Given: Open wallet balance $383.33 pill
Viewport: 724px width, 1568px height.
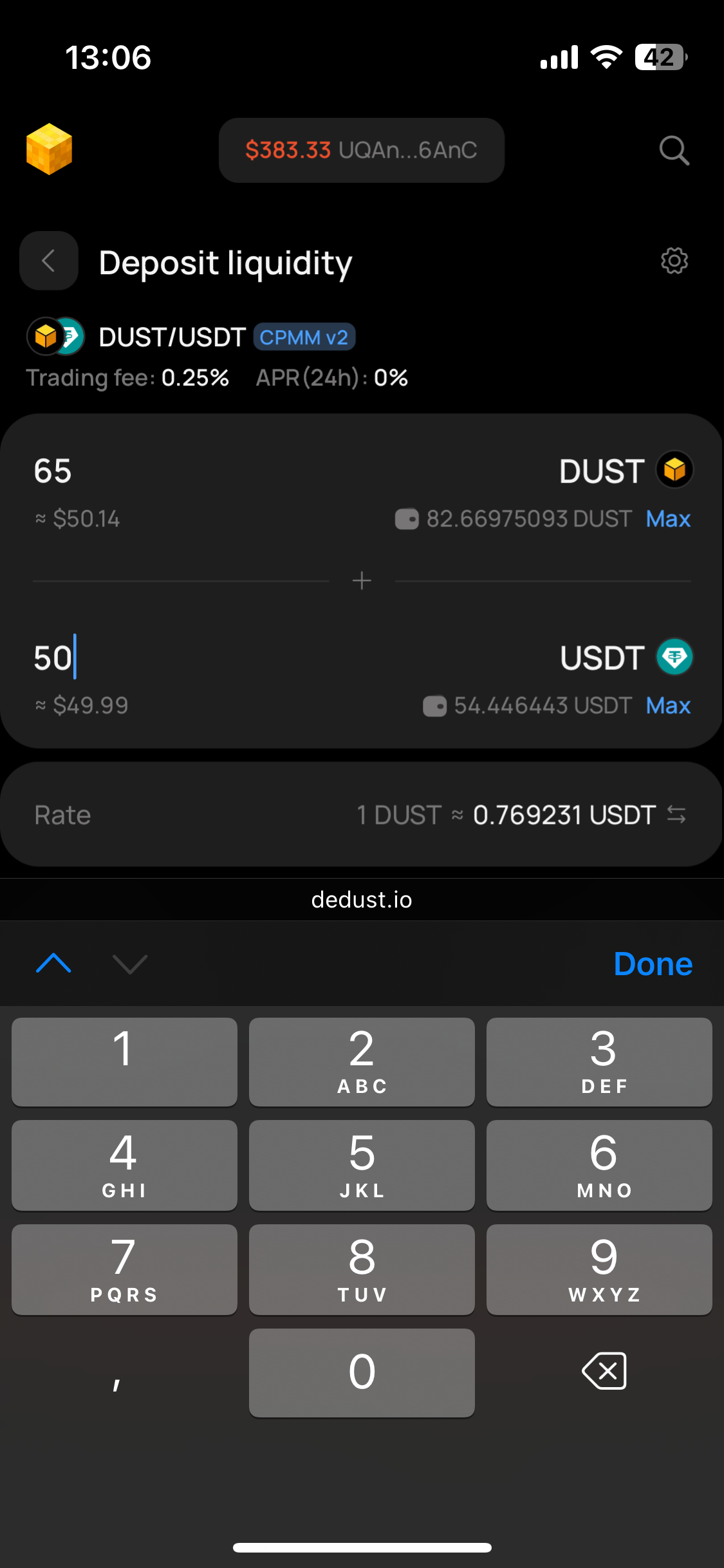Looking at the screenshot, I should click(361, 150).
